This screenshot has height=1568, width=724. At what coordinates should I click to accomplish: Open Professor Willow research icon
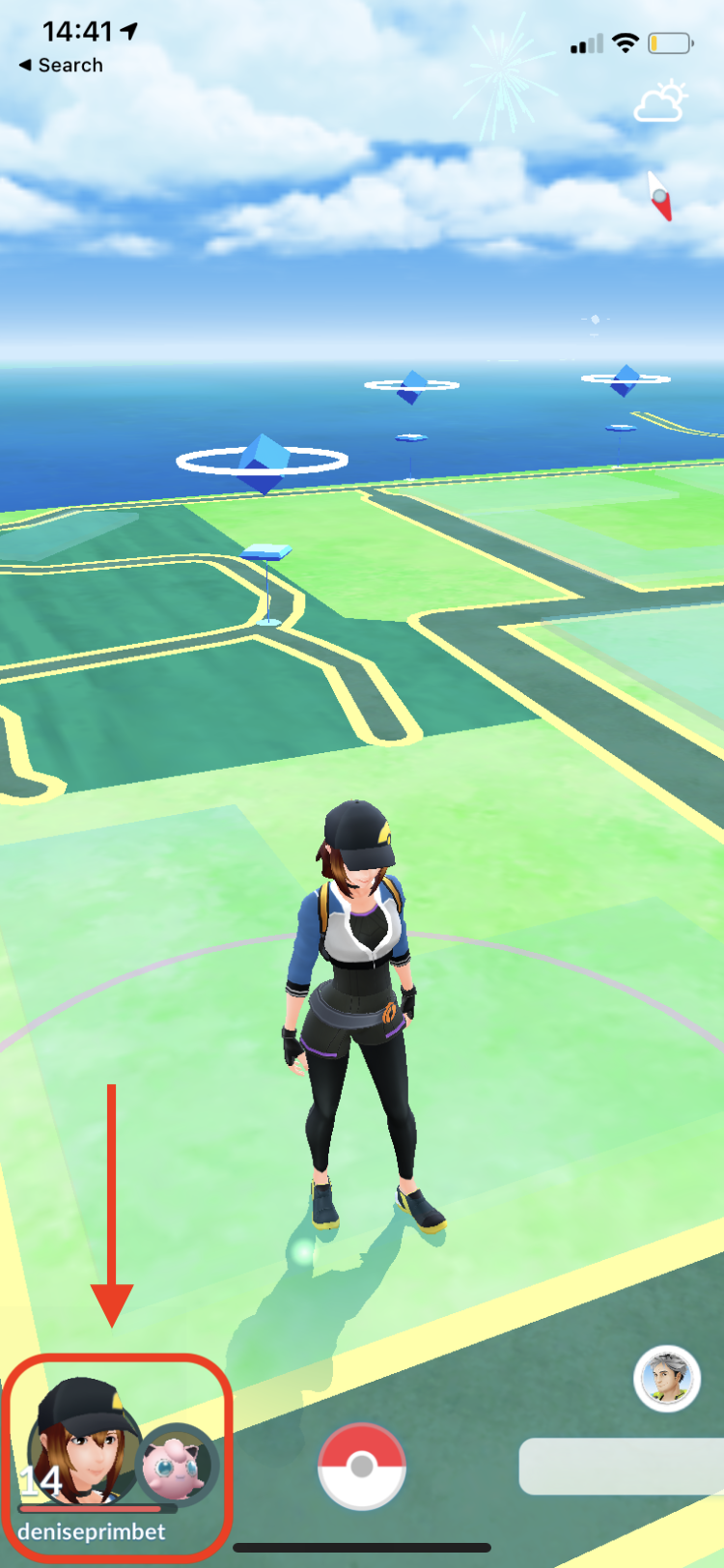pyautogui.click(x=667, y=1378)
